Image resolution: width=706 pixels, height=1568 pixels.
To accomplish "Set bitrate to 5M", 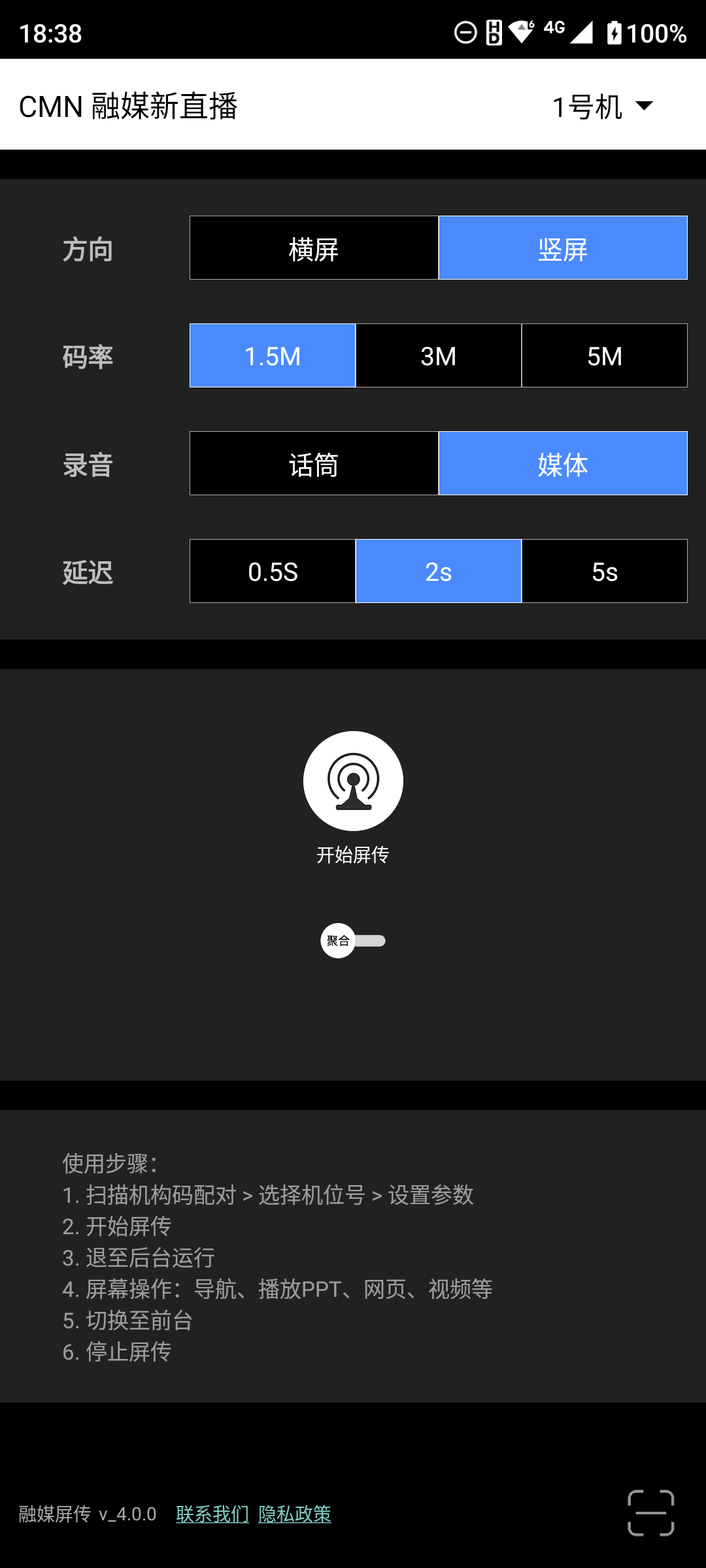I will (604, 356).
